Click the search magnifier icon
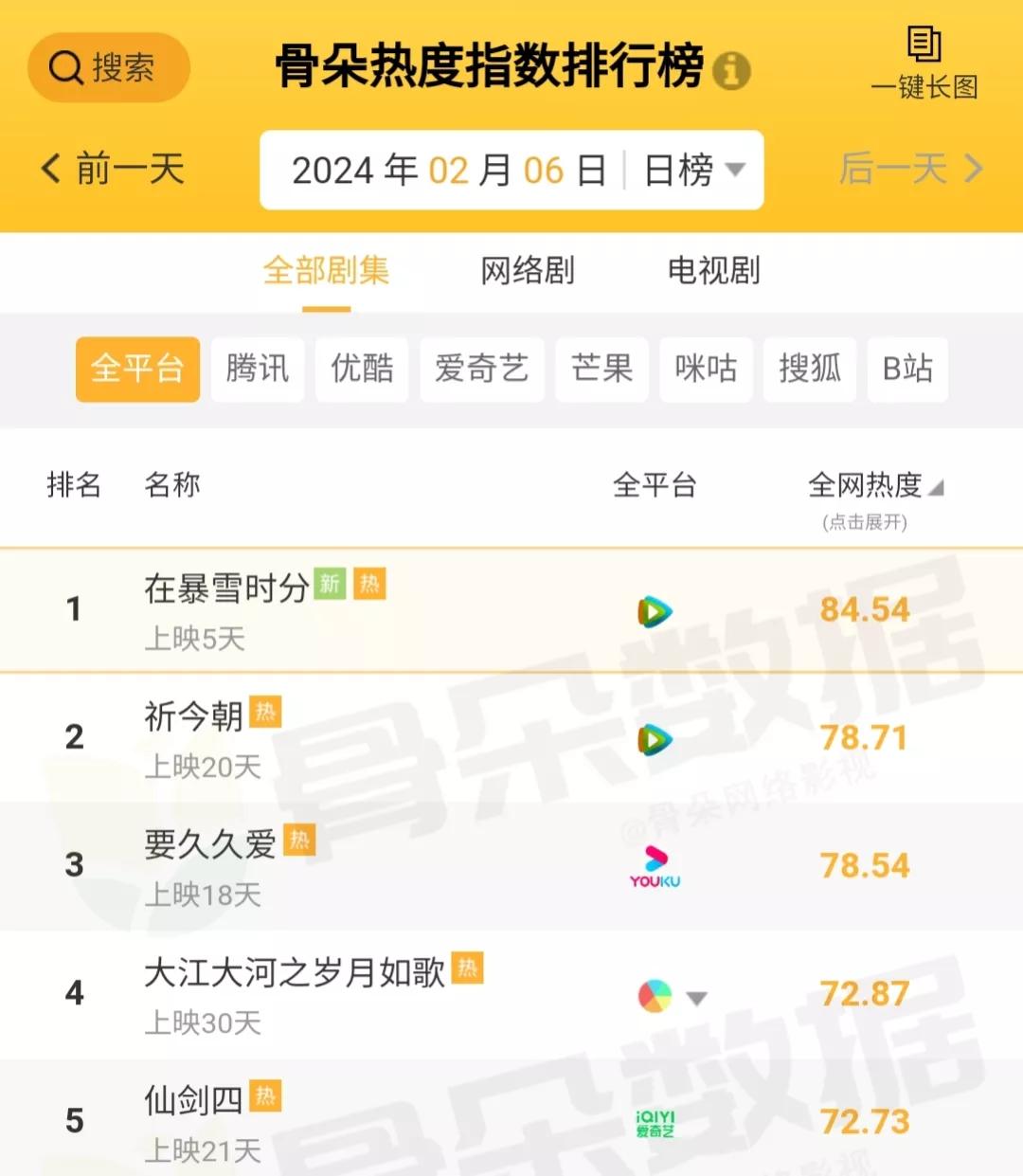 pos(64,66)
